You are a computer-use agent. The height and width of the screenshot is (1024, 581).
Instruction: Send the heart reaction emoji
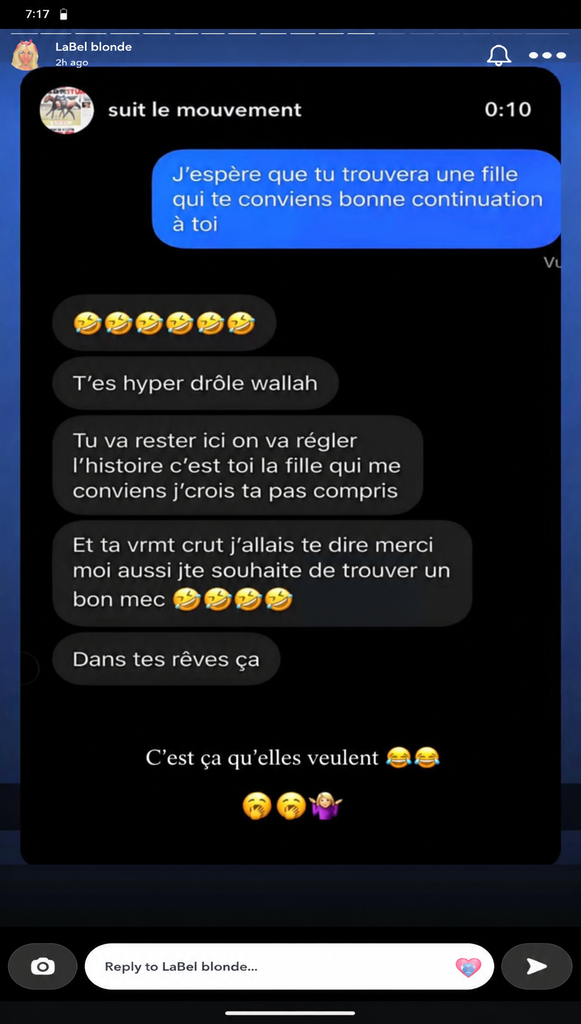[x=468, y=967]
